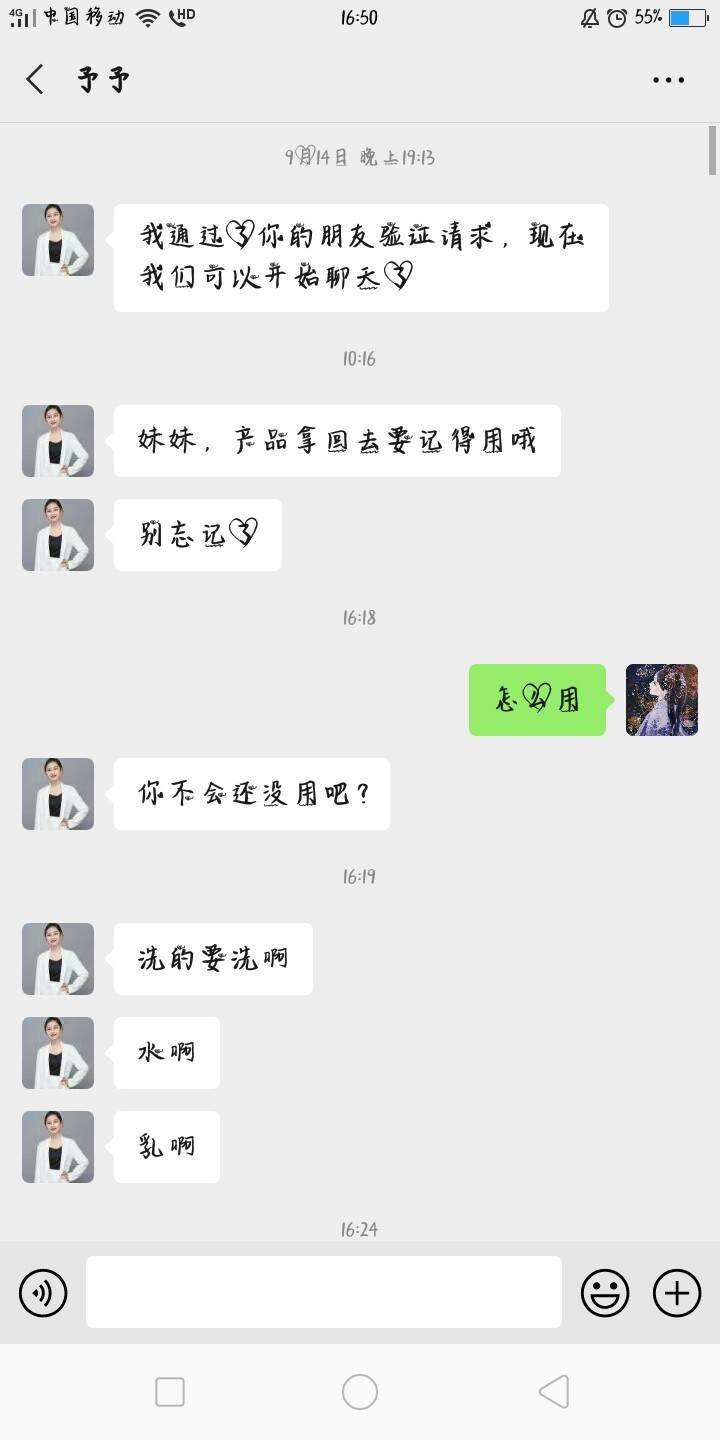Go back from the 予予 chat
The height and width of the screenshot is (1440, 720).
pos(35,80)
